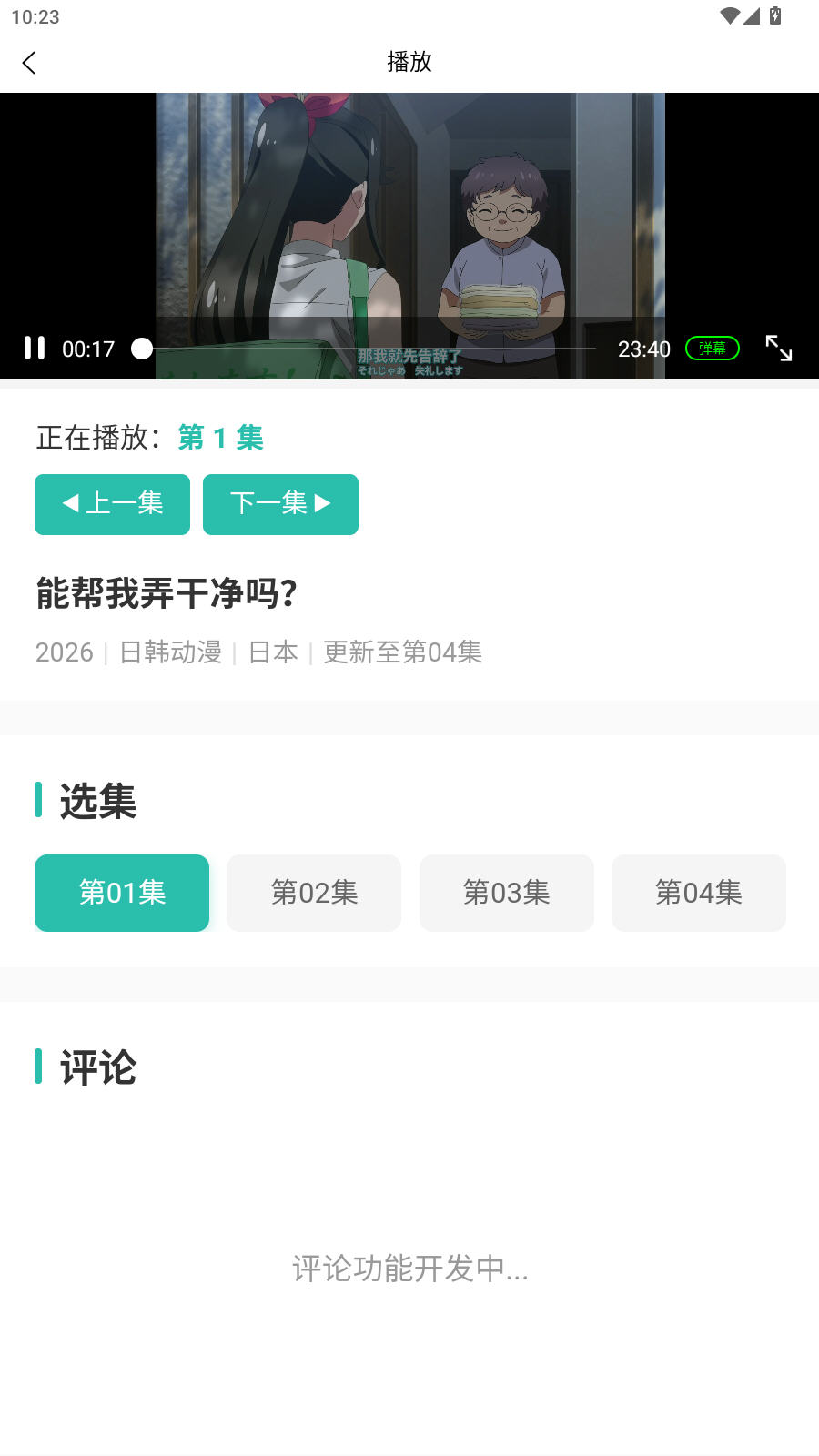This screenshot has height=1456, width=819.
Task: Open the 评论 comments section
Action: [97, 1067]
